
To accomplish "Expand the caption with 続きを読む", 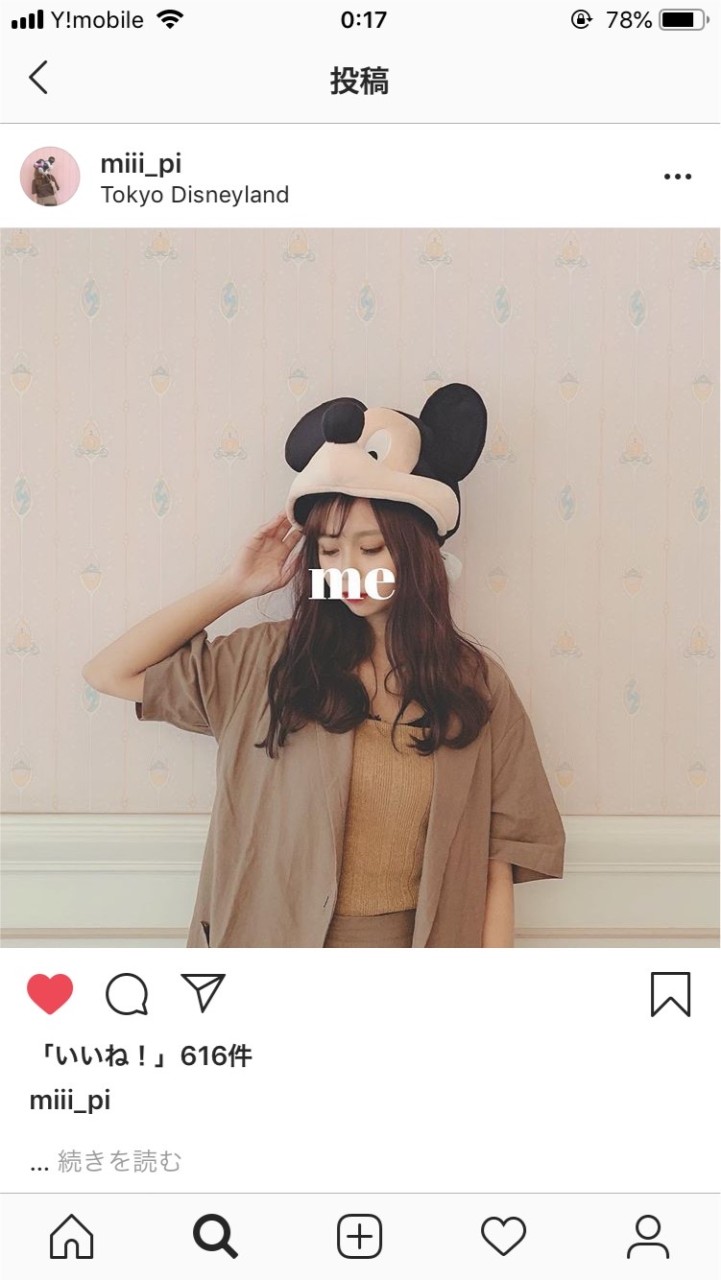I will (119, 1161).
